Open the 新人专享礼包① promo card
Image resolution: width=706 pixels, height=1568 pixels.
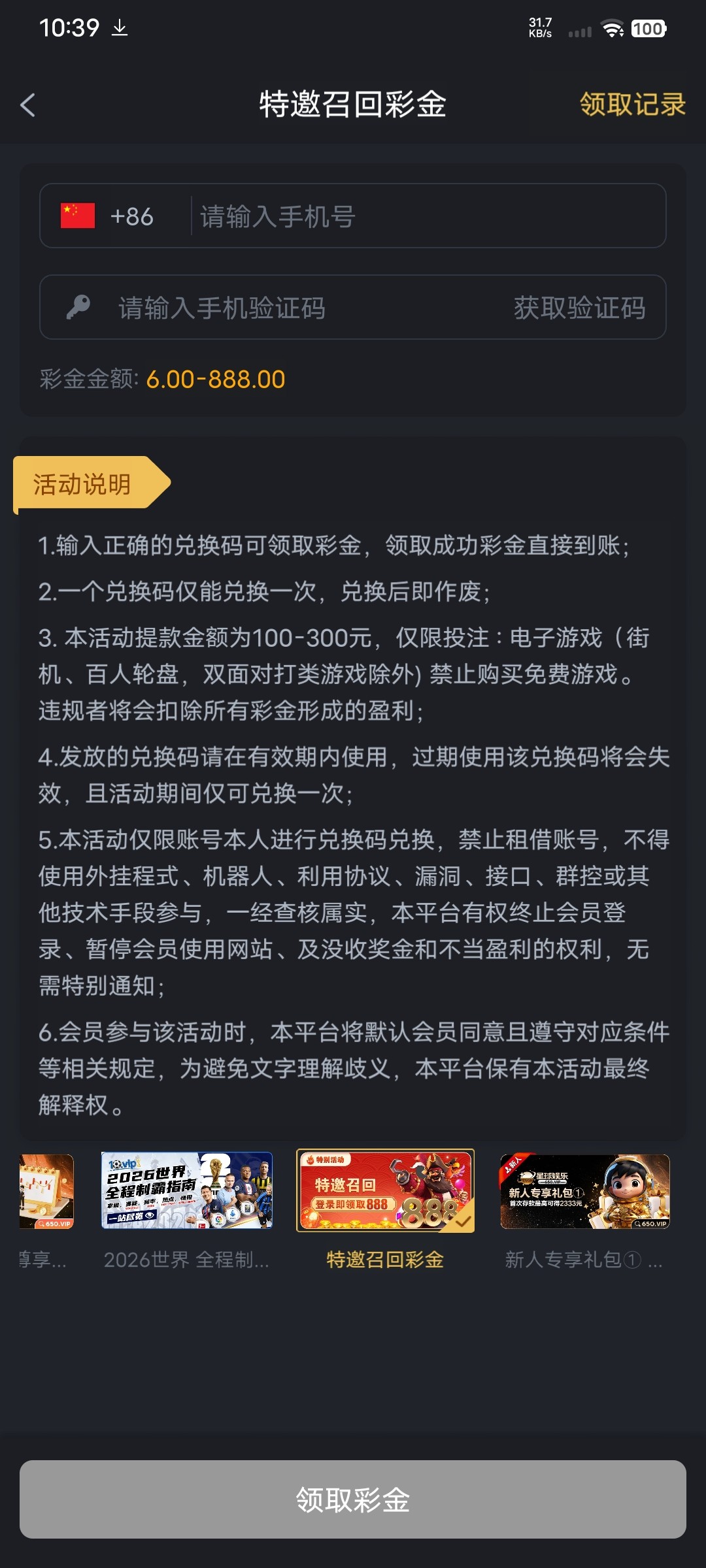click(584, 1192)
